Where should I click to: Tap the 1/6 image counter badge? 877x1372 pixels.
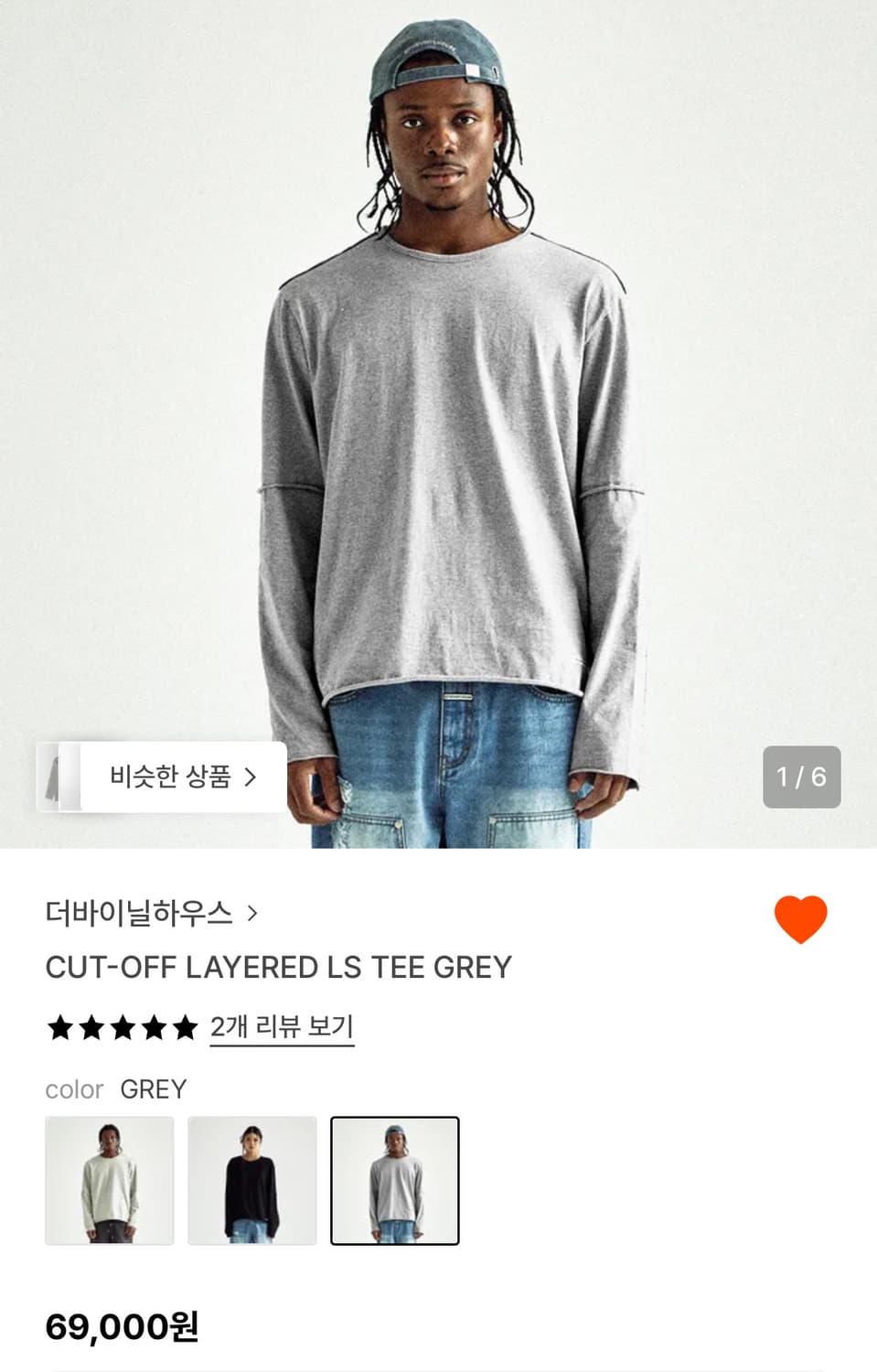tap(799, 778)
